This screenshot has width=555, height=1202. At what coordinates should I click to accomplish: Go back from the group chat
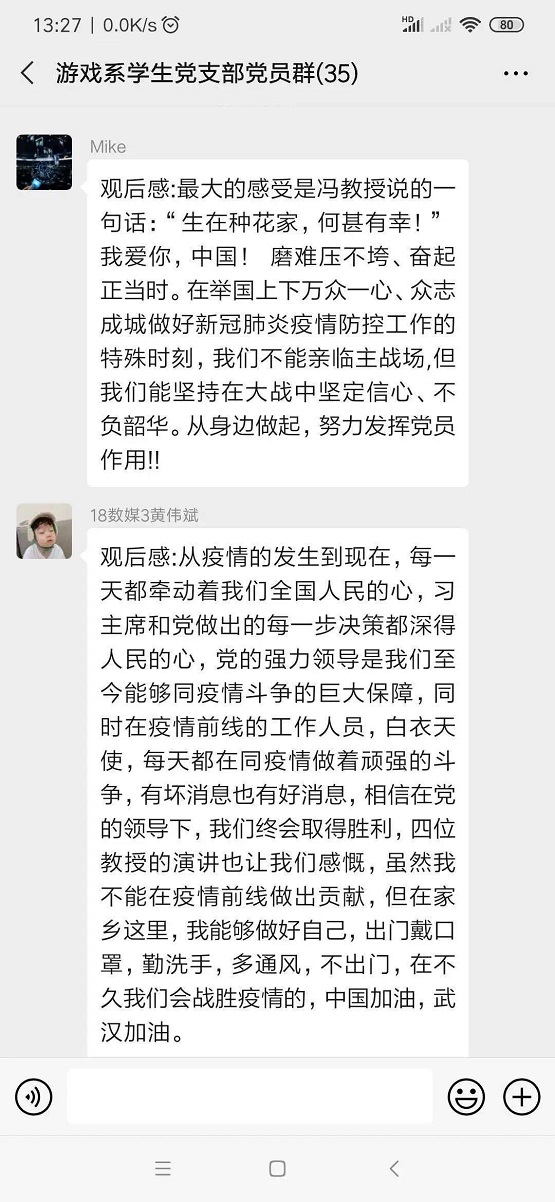pos(27,73)
